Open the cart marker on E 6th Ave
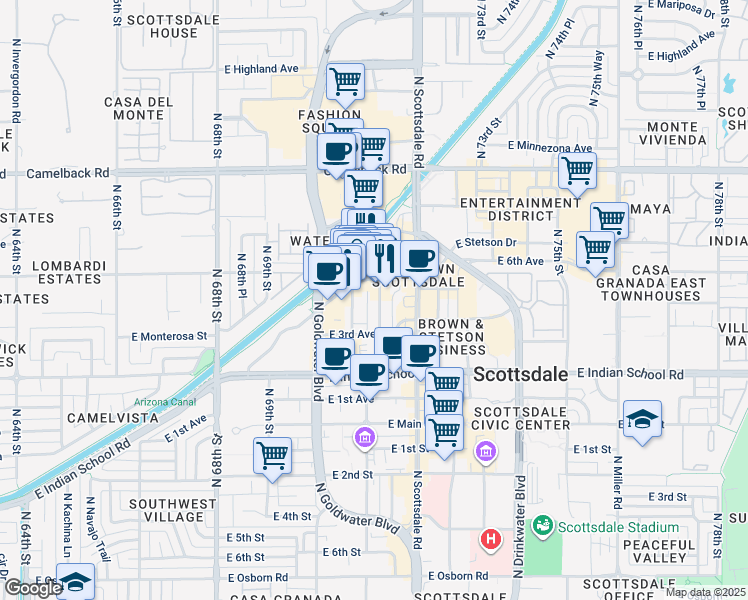This screenshot has height=600, width=748. pos(595,249)
